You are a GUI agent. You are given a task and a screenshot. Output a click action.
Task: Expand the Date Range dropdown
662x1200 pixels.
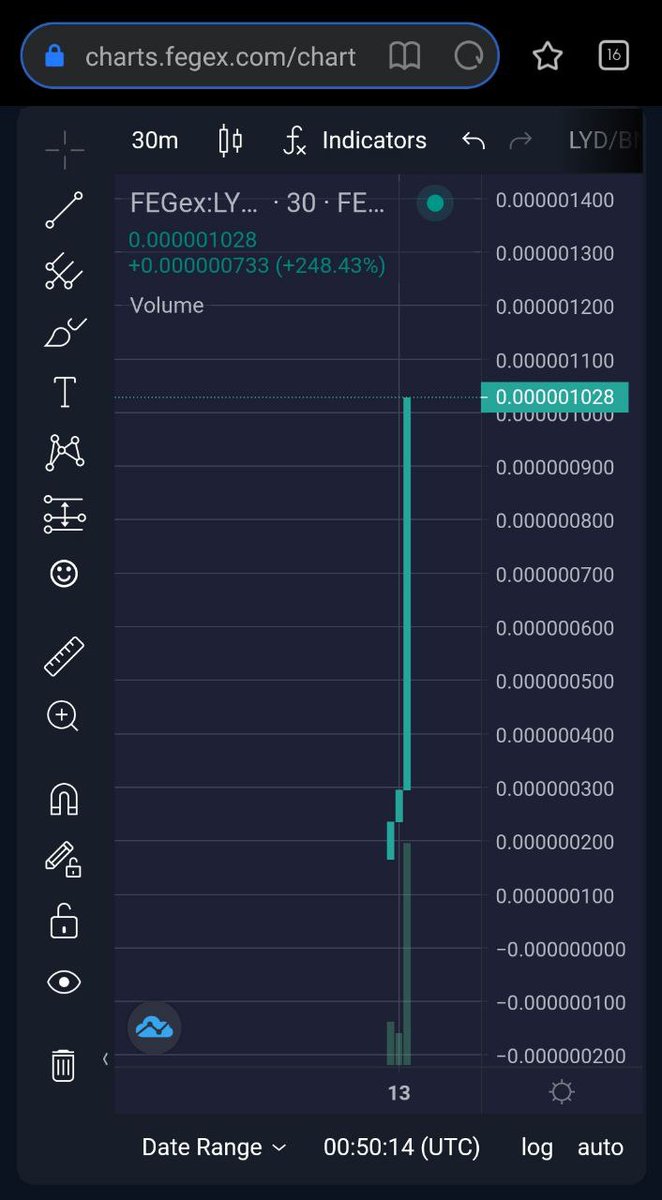pos(214,1147)
